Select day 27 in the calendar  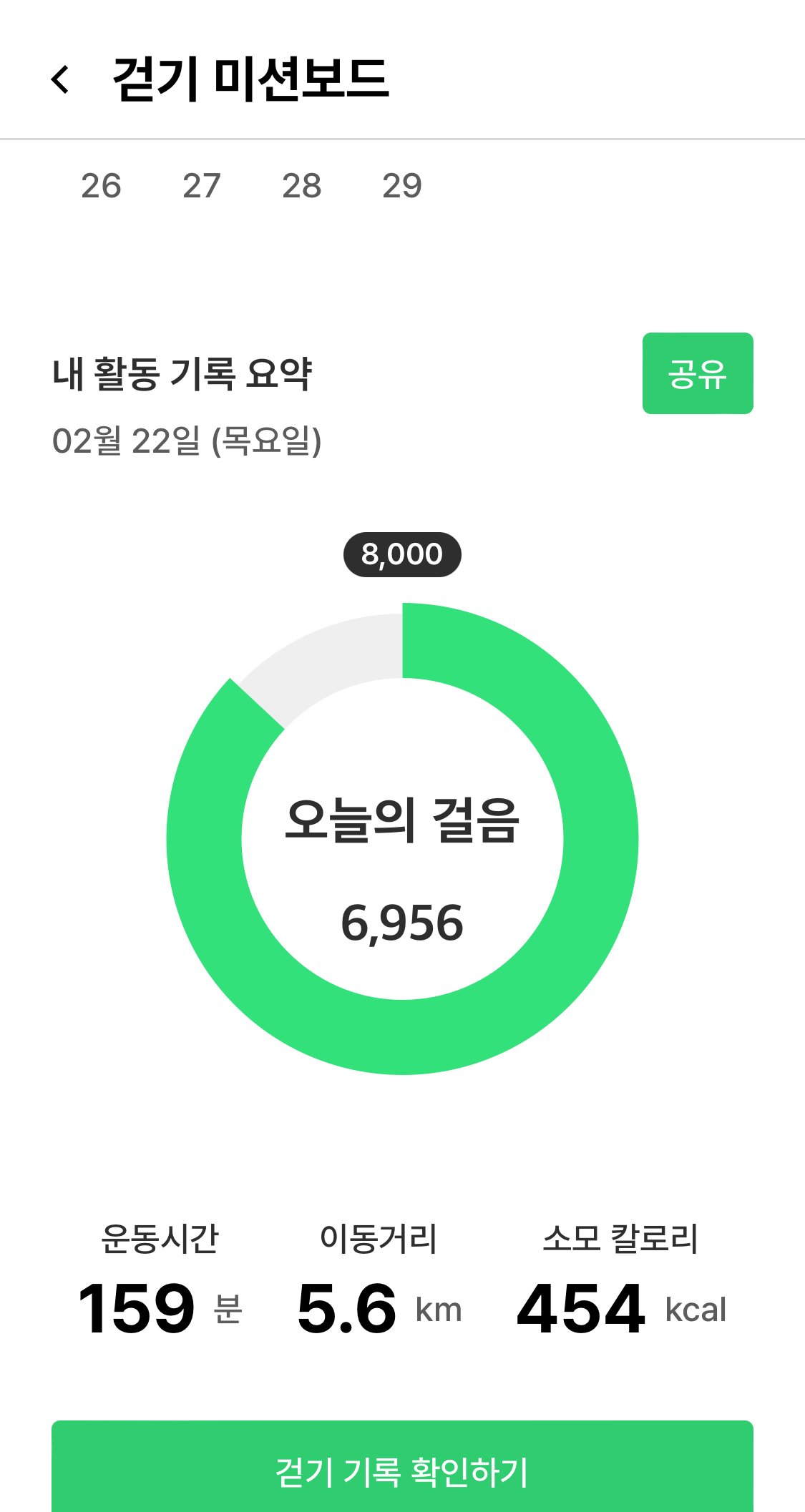(201, 186)
